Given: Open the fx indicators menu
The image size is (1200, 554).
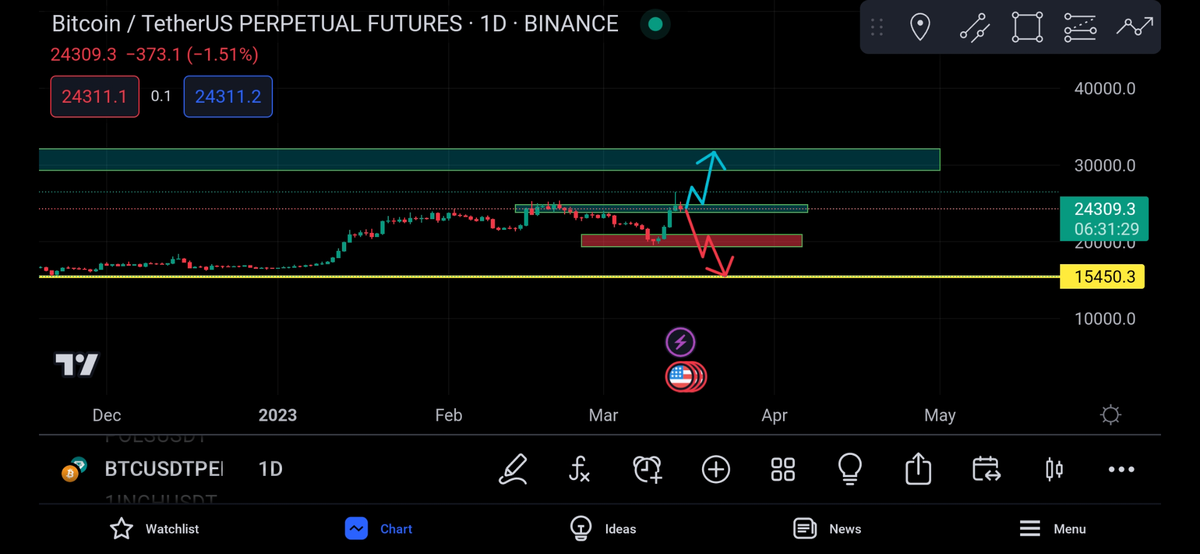Looking at the screenshot, I should click(580, 469).
